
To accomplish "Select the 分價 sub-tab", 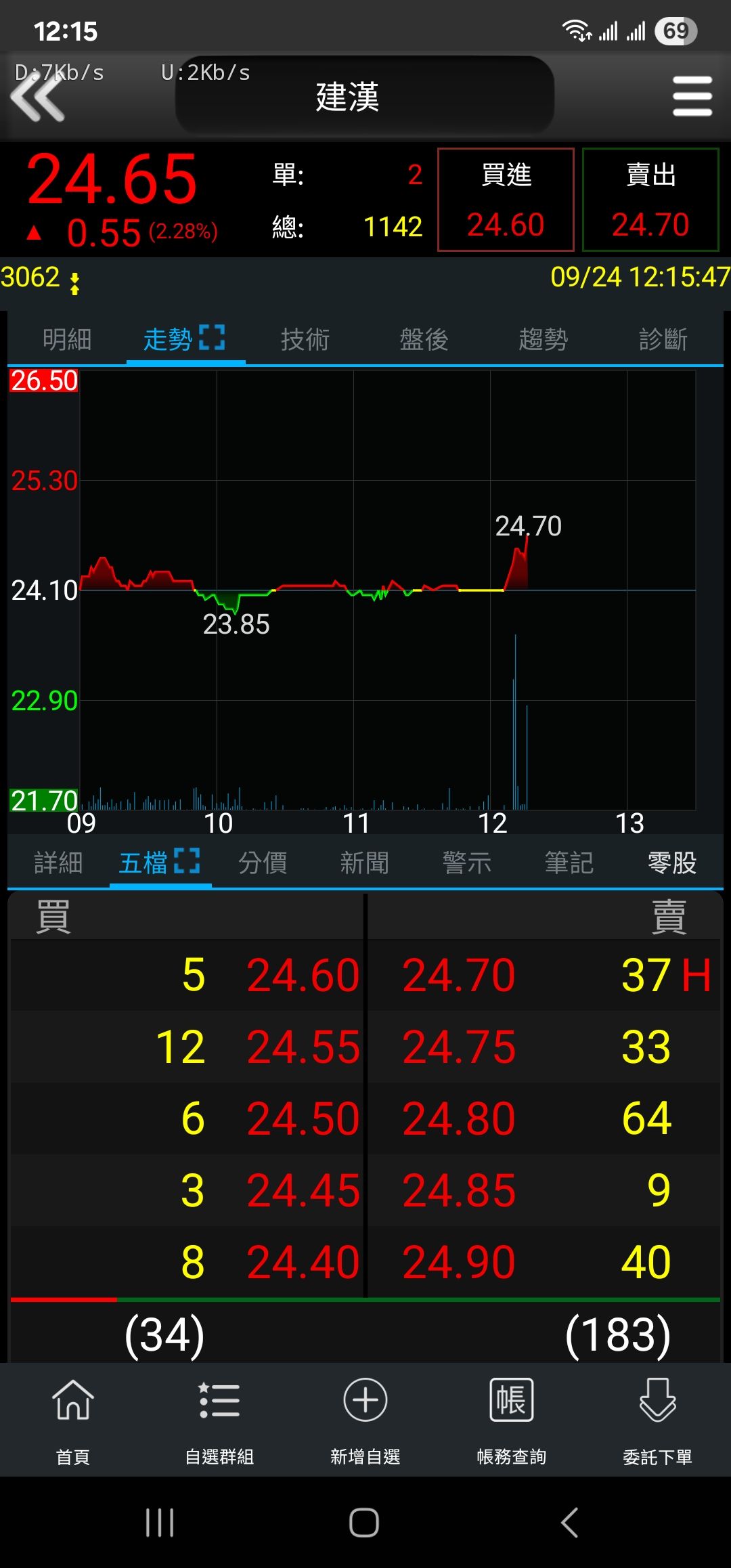I will click(x=263, y=863).
